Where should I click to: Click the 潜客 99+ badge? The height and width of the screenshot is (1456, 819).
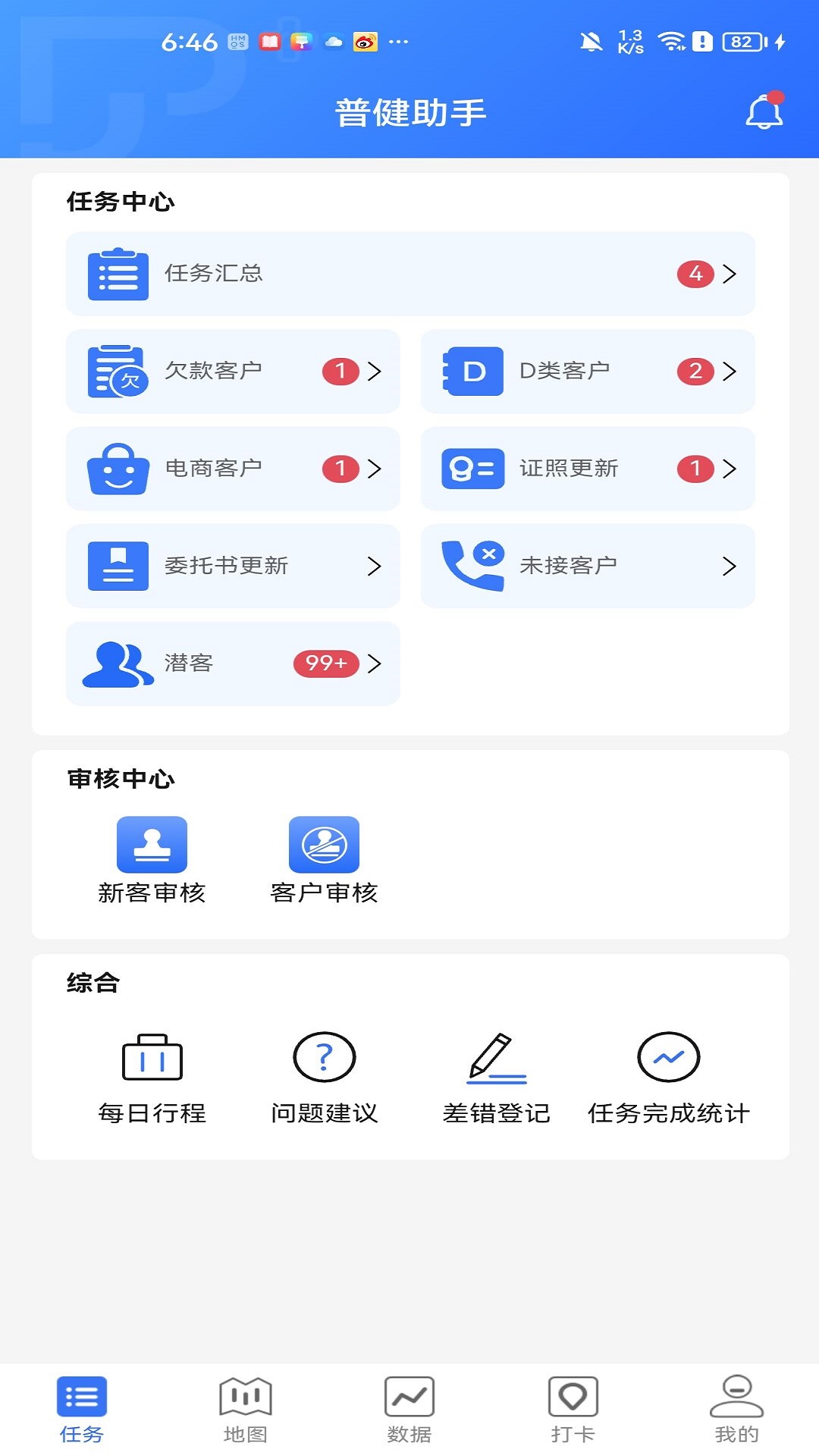pyautogui.click(x=325, y=664)
